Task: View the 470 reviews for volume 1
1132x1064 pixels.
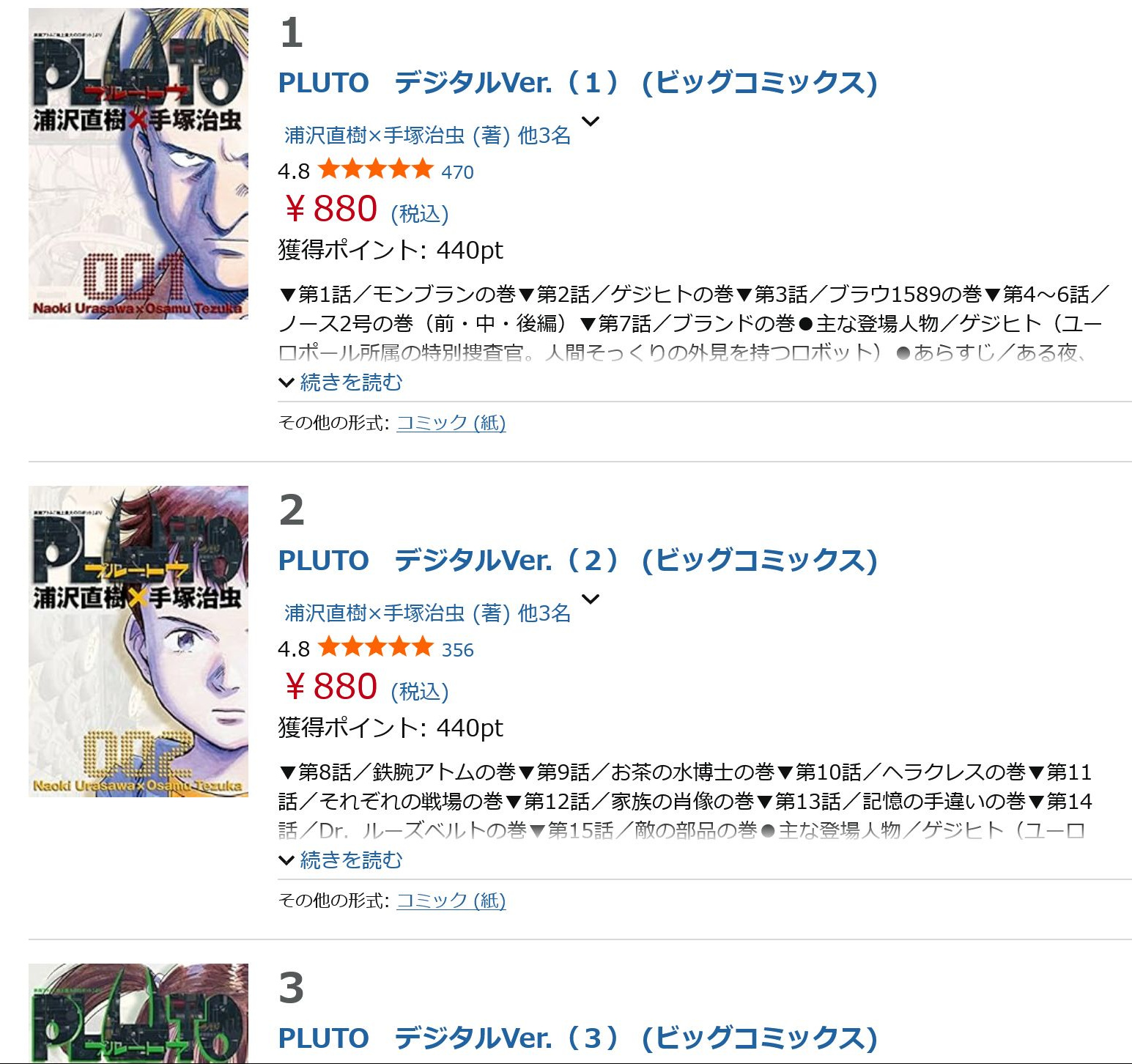Action: [x=457, y=172]
